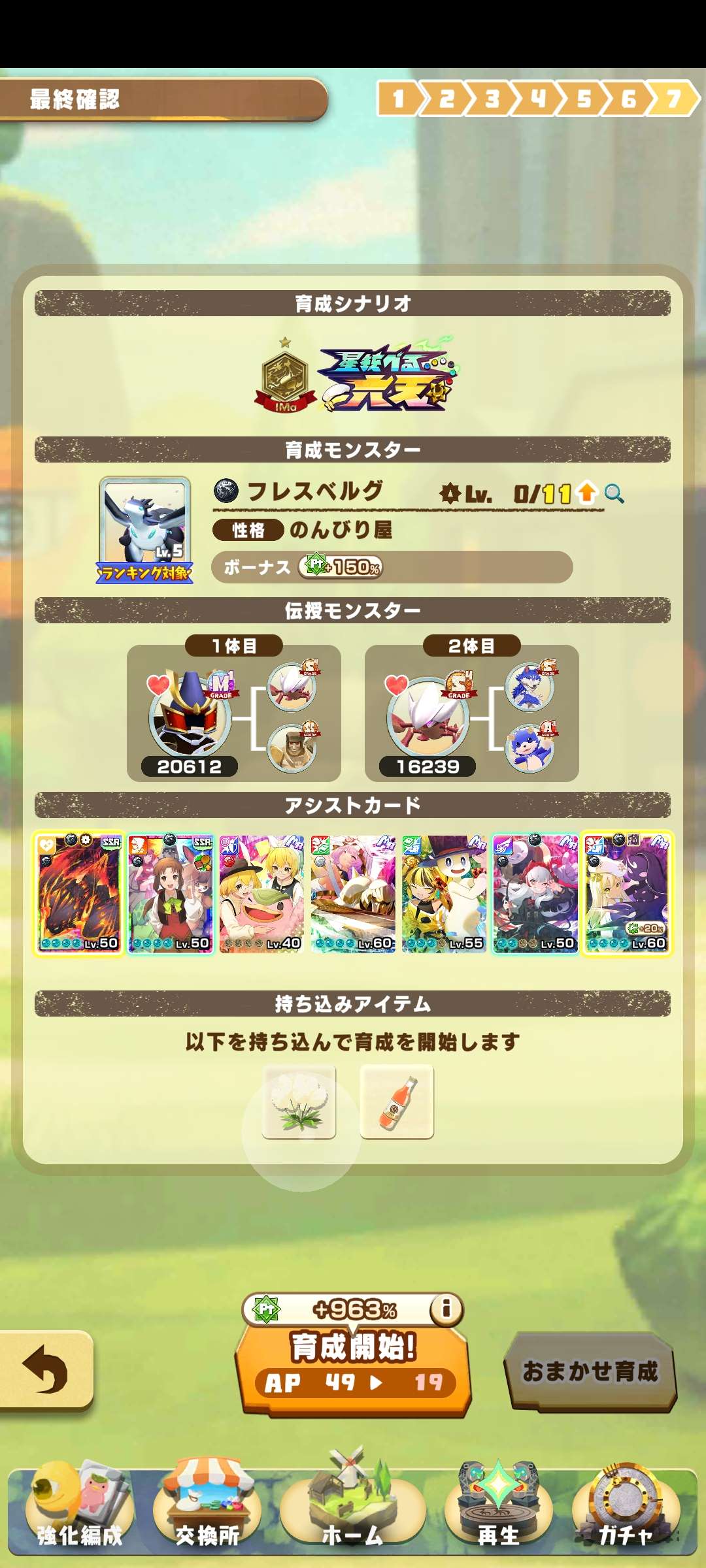The image size is (706, 1568).
Task: Tap the orange level-up arrow next to Lv. 0/11
Action: coord(587,493)
